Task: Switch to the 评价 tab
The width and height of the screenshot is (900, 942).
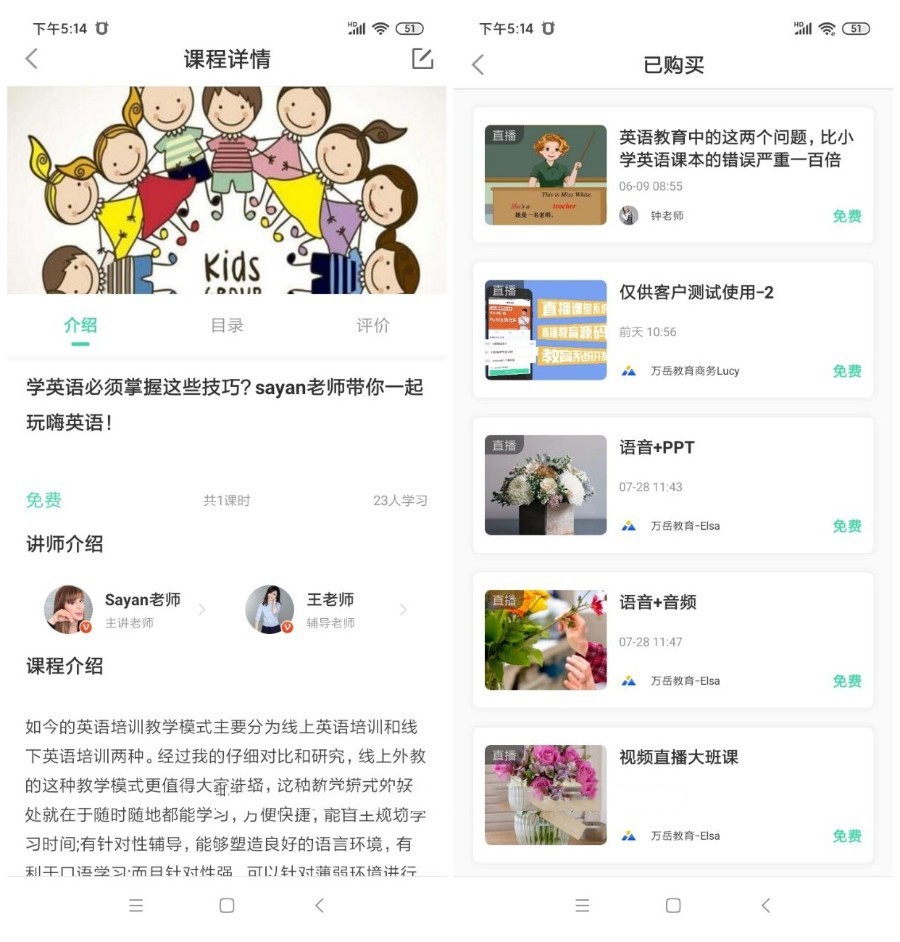Action: coord(373,325)
